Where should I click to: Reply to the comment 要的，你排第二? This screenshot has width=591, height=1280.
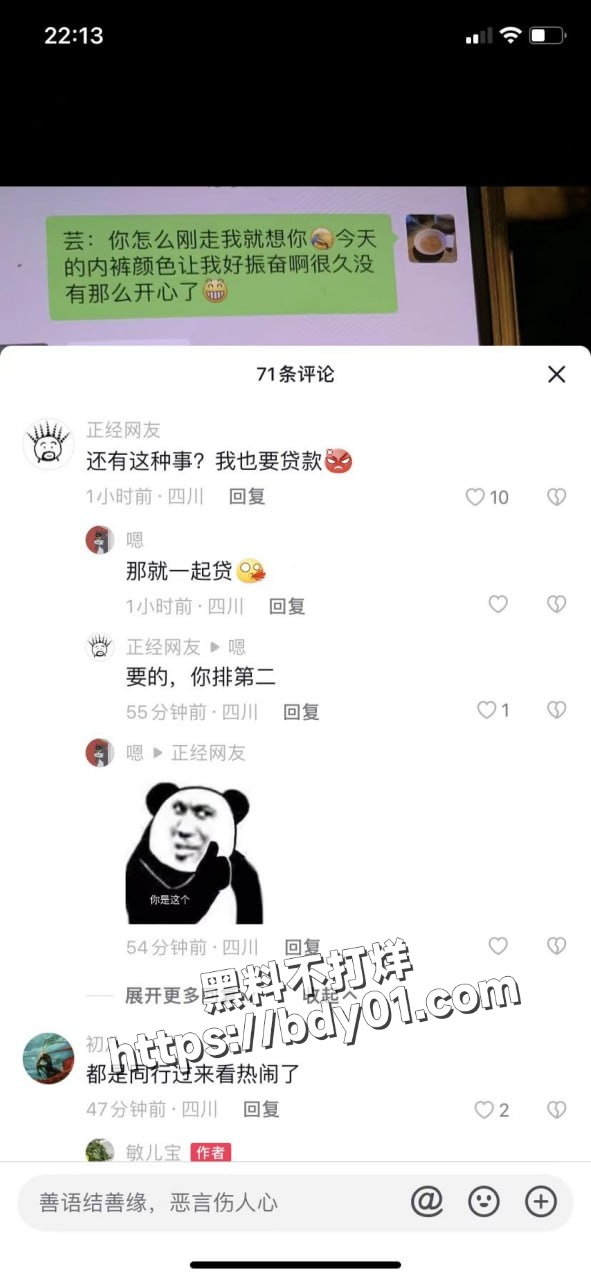(301, 712)
